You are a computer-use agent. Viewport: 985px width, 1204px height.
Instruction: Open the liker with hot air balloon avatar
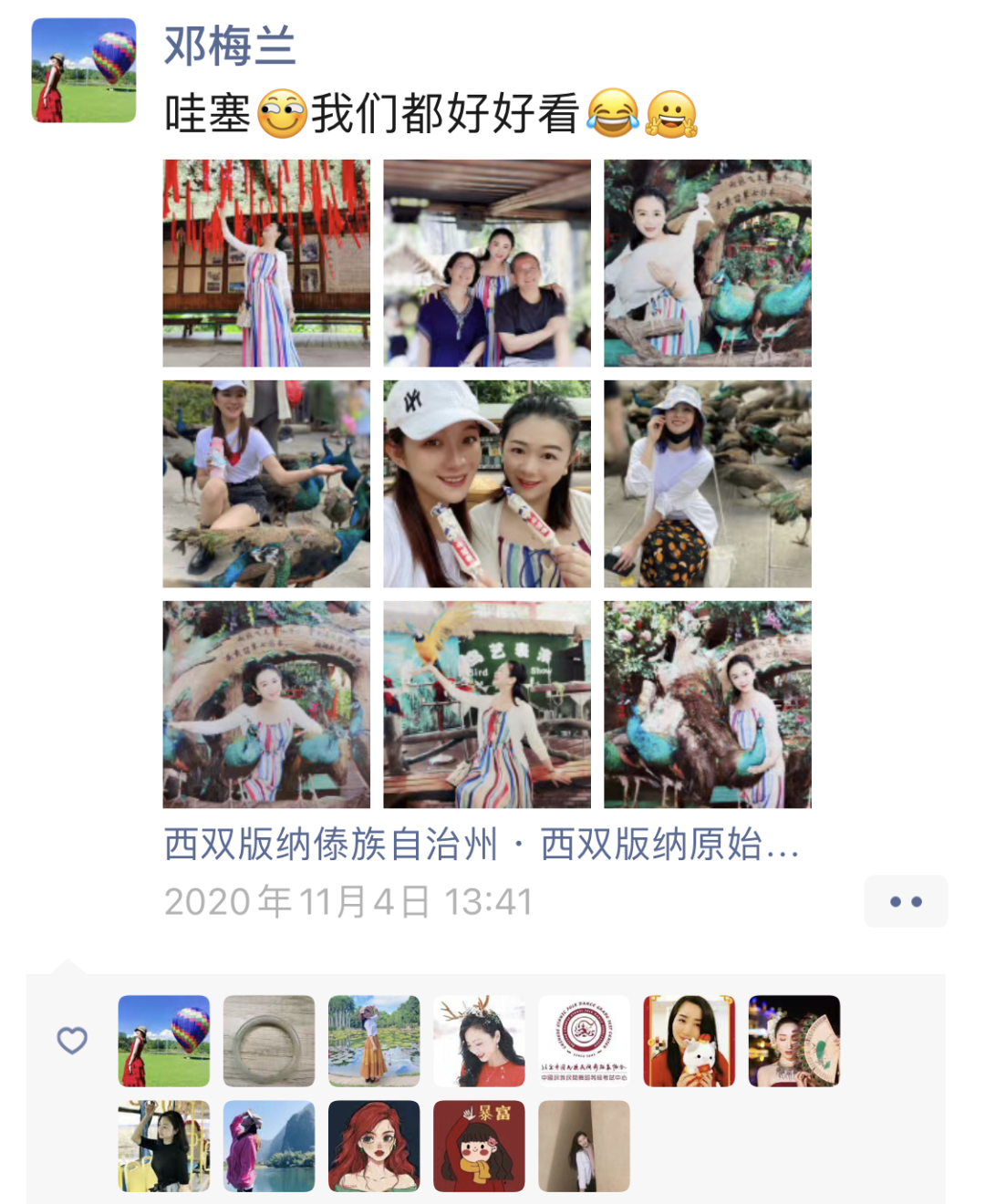[x=164, y=1041]
